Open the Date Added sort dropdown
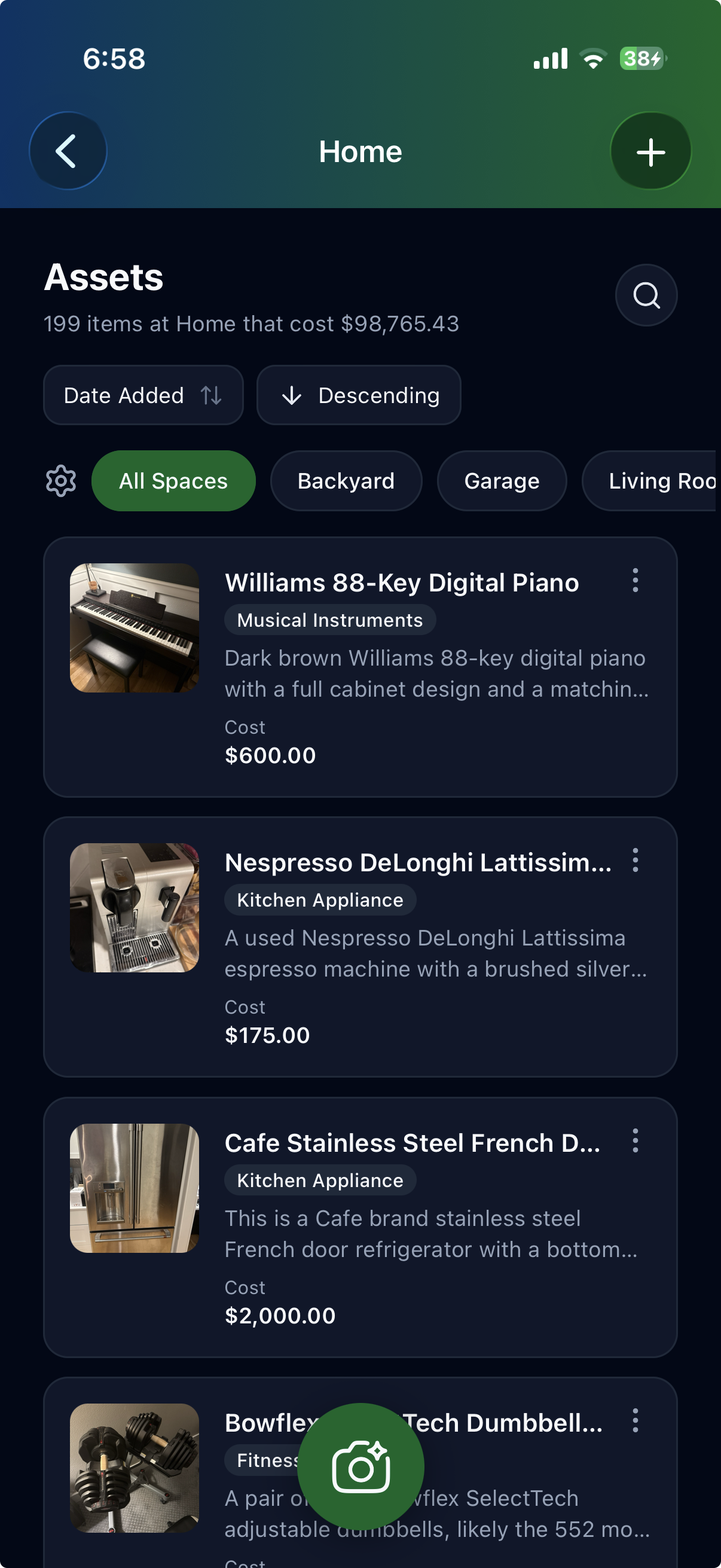Screen dimensions: 721x1568 tap(143, 395)
